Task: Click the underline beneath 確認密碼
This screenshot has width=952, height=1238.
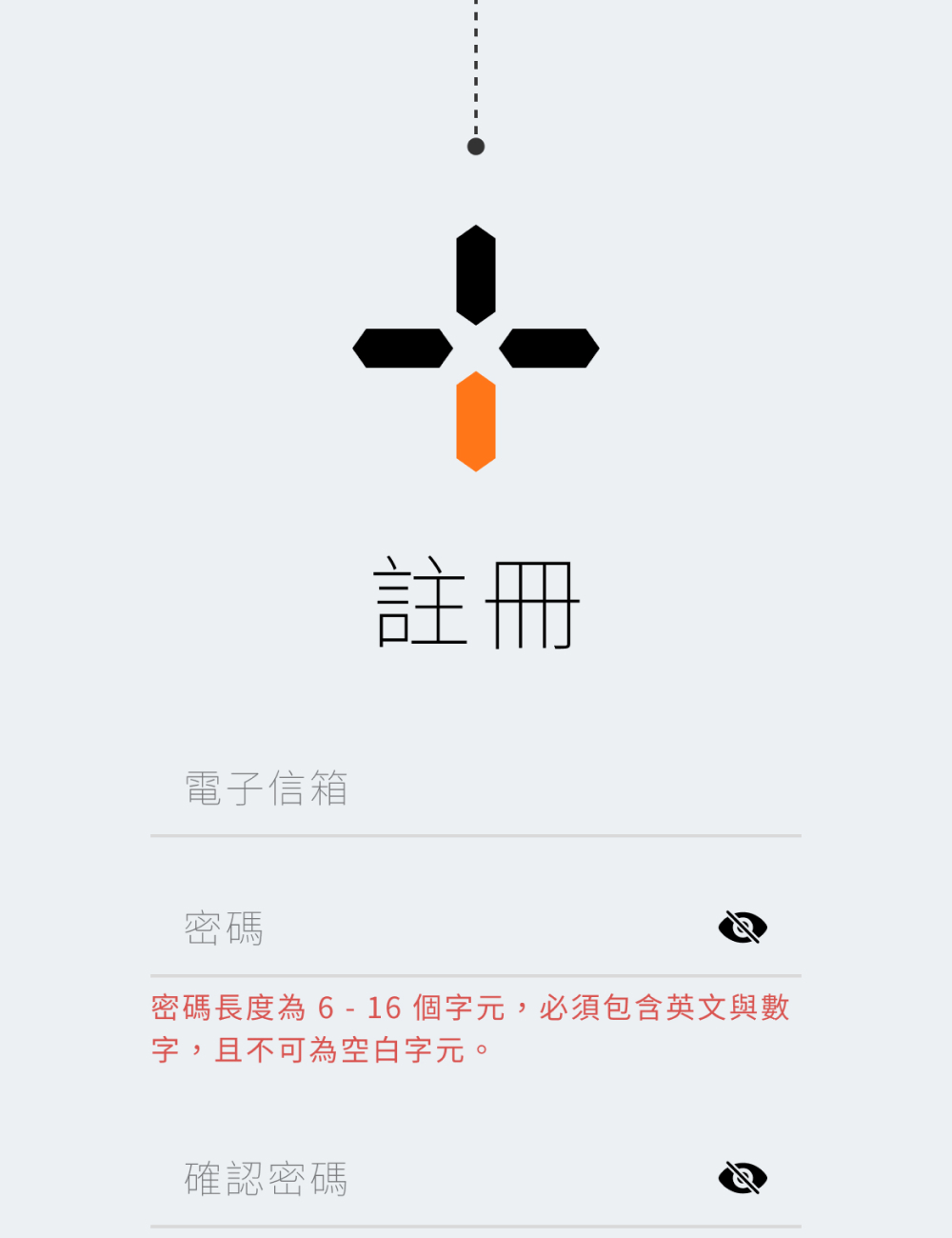Action: tap(476, 1226)
